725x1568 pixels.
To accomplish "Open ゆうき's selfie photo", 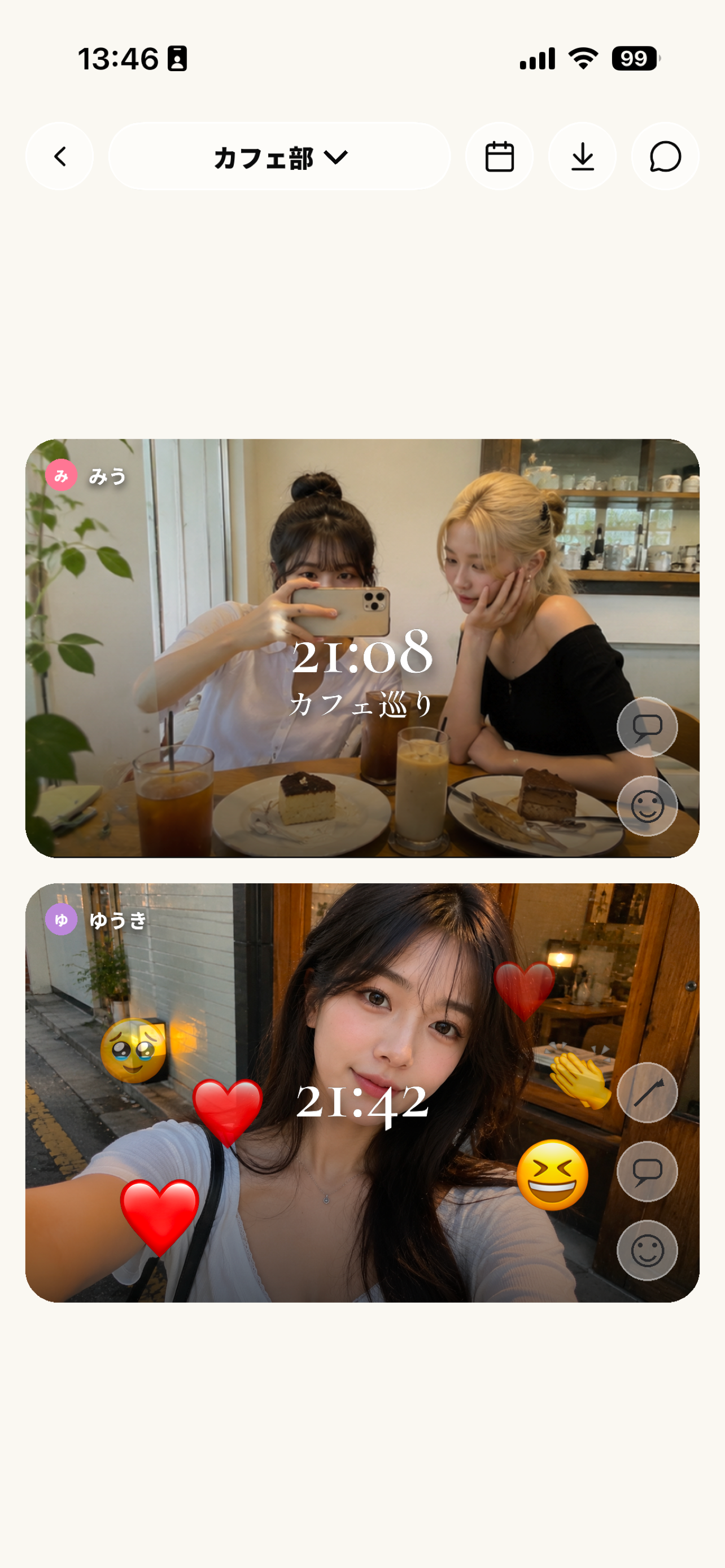I will [362, 1093].
